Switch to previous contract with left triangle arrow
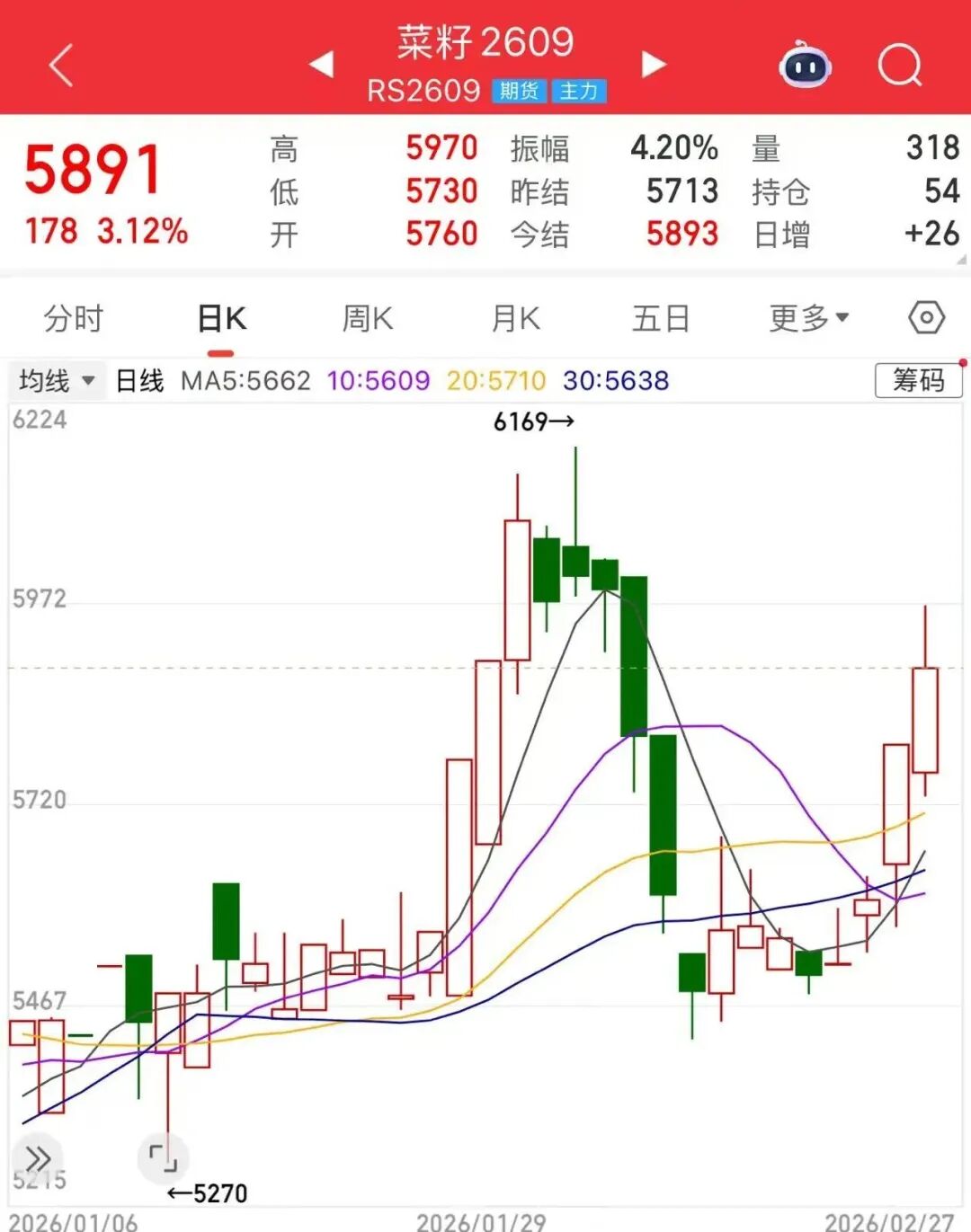The height and width of the screenshot is (1232, 971). pyautogui.click(x=321, y=65)
